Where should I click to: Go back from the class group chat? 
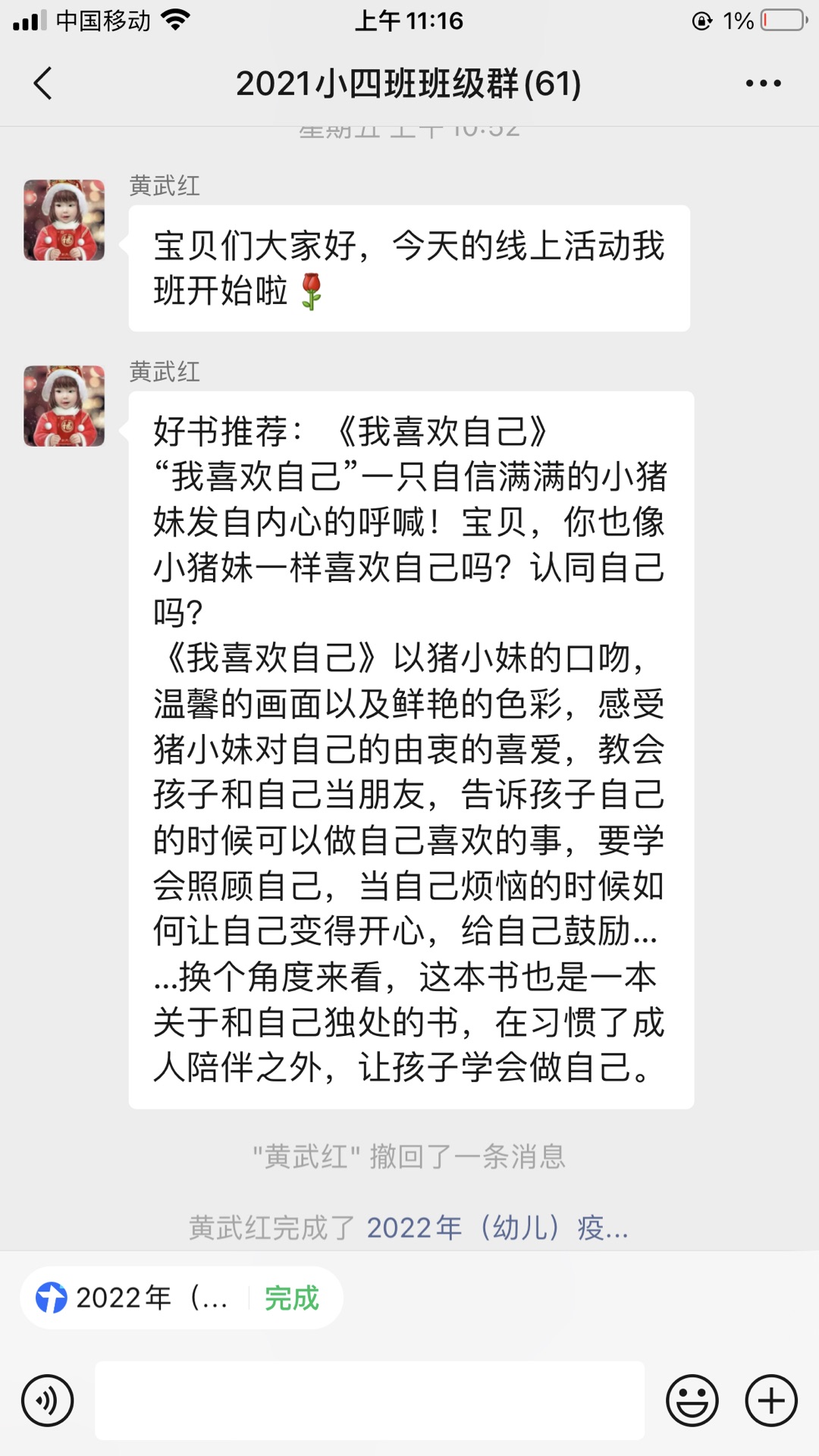(x=43, y=83)
